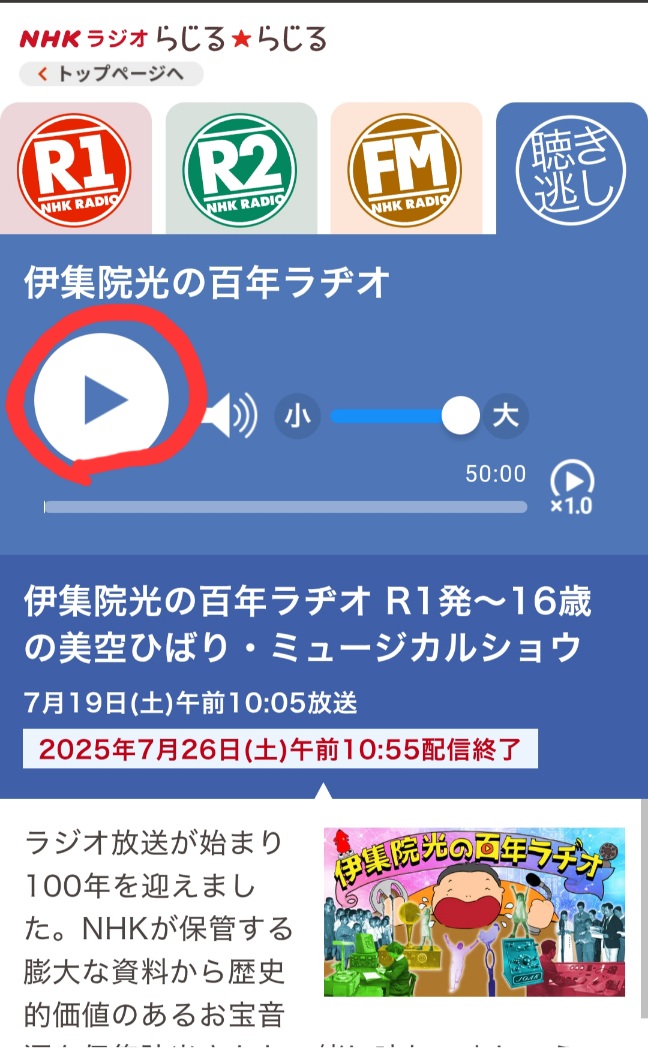Mute audio with the speaker icon
Viewport: 648px width, 1048px height.
(231, 415)
